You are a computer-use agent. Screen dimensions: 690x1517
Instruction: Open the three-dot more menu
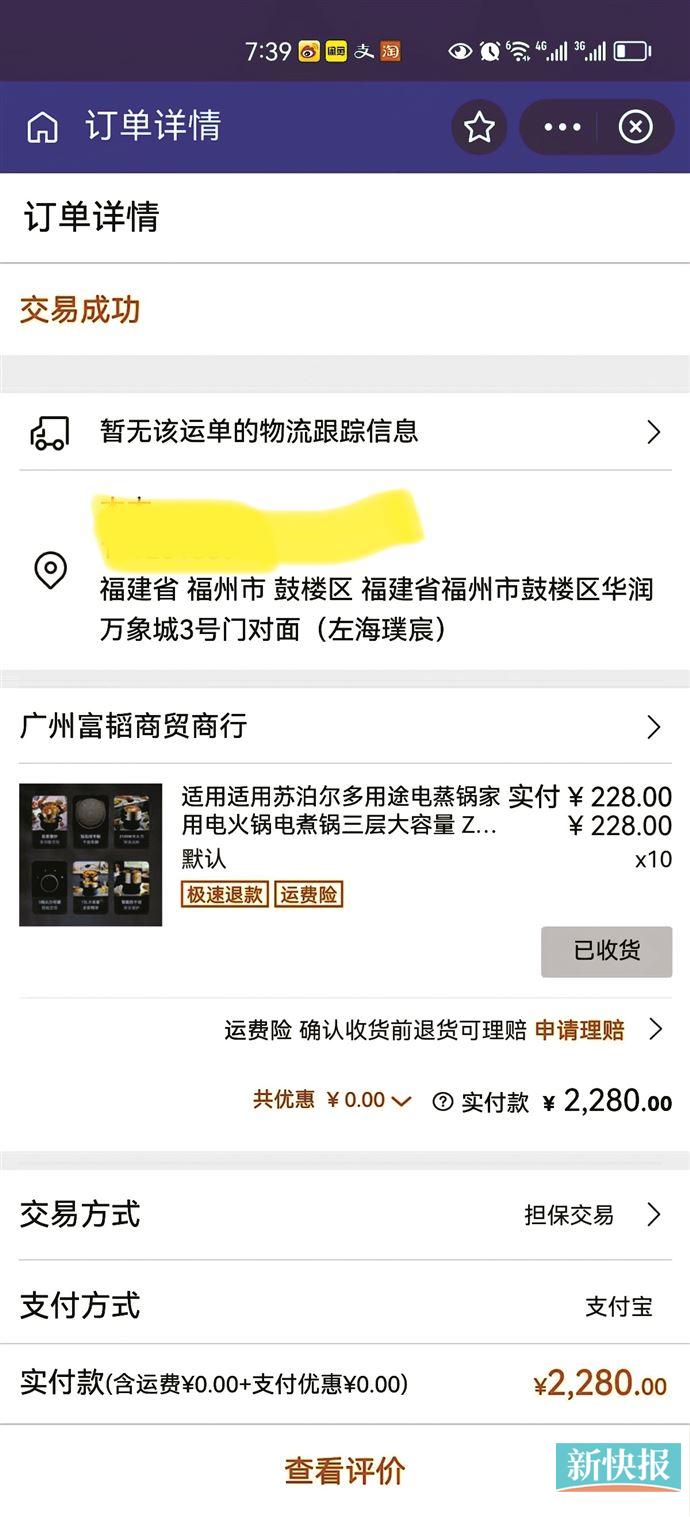pyautogui.click(x=562, y=127)
